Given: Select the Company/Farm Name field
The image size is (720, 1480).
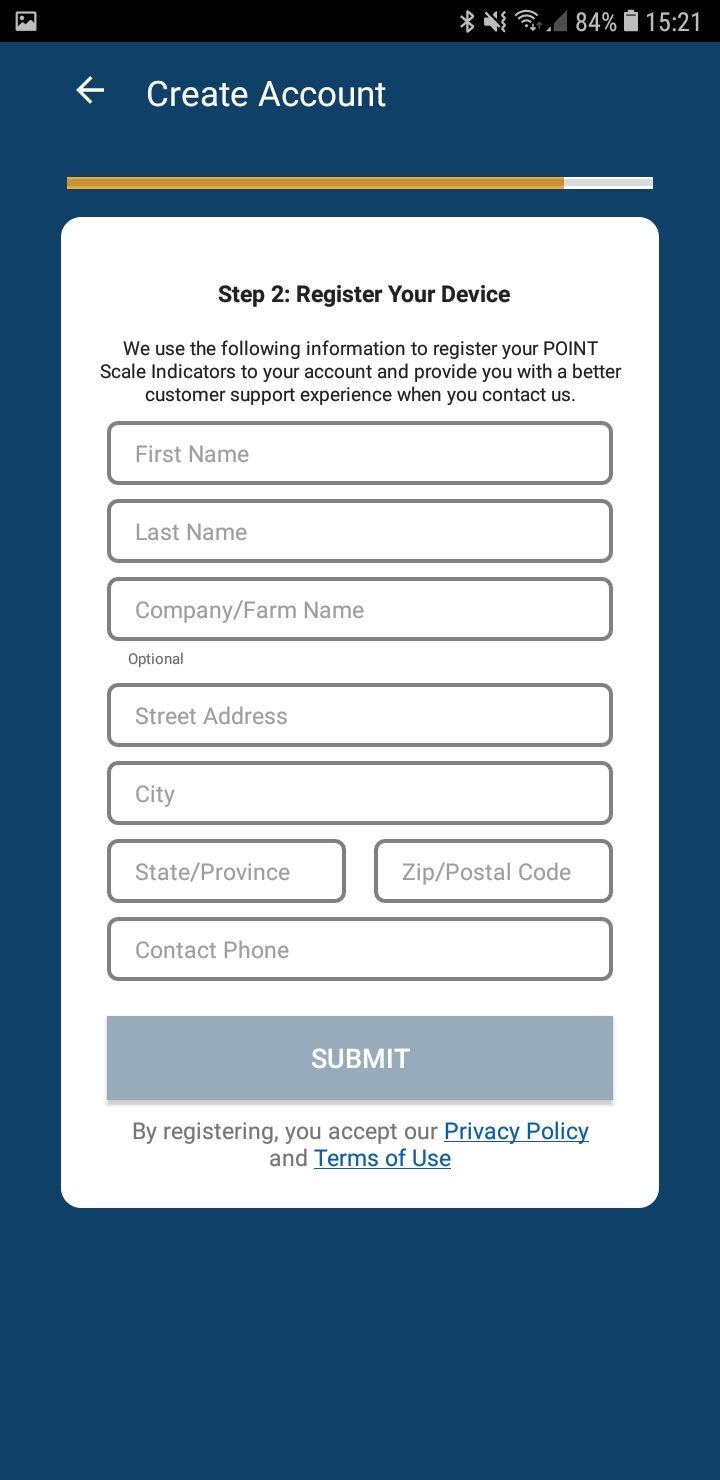Looking at the screenshot, I should [359, 610].
